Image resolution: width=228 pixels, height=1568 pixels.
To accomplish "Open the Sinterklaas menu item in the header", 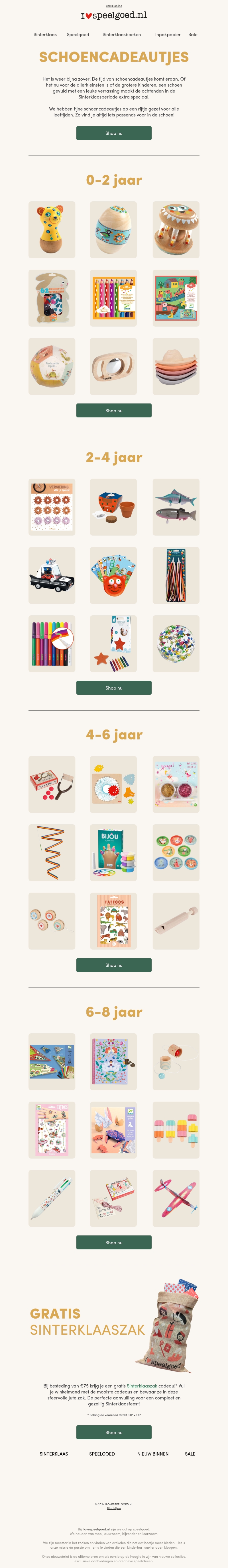I will click(45, 35).
